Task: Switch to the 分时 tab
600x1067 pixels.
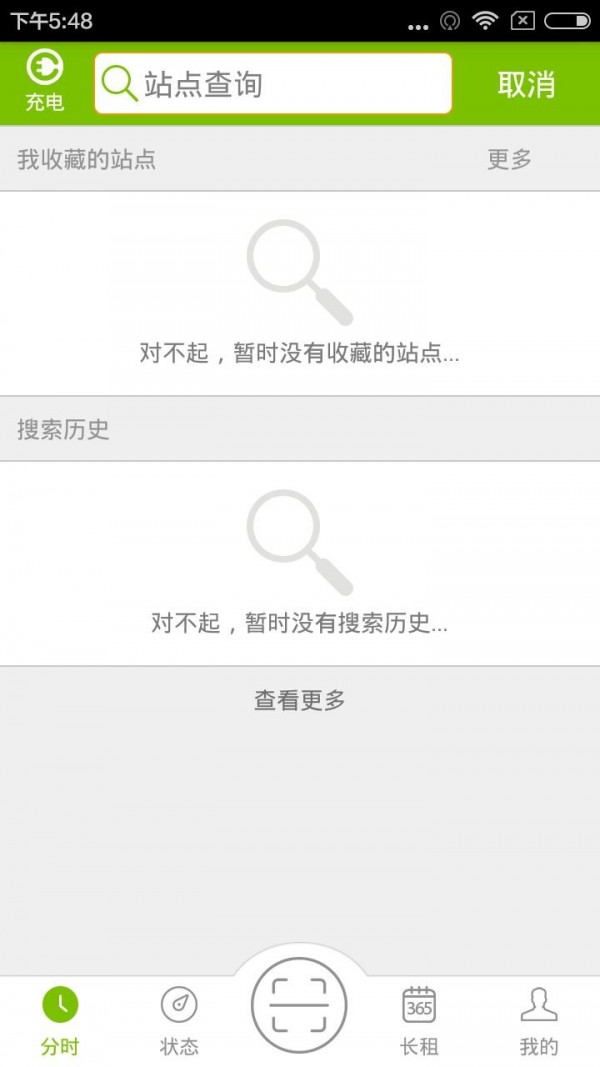Action: (x=60, y=1020)
